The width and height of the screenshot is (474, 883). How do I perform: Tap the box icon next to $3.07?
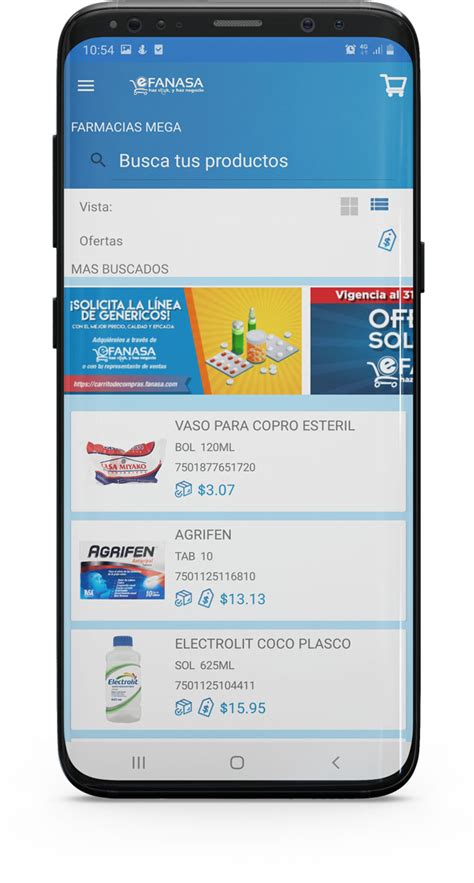[x=184, y=489]
